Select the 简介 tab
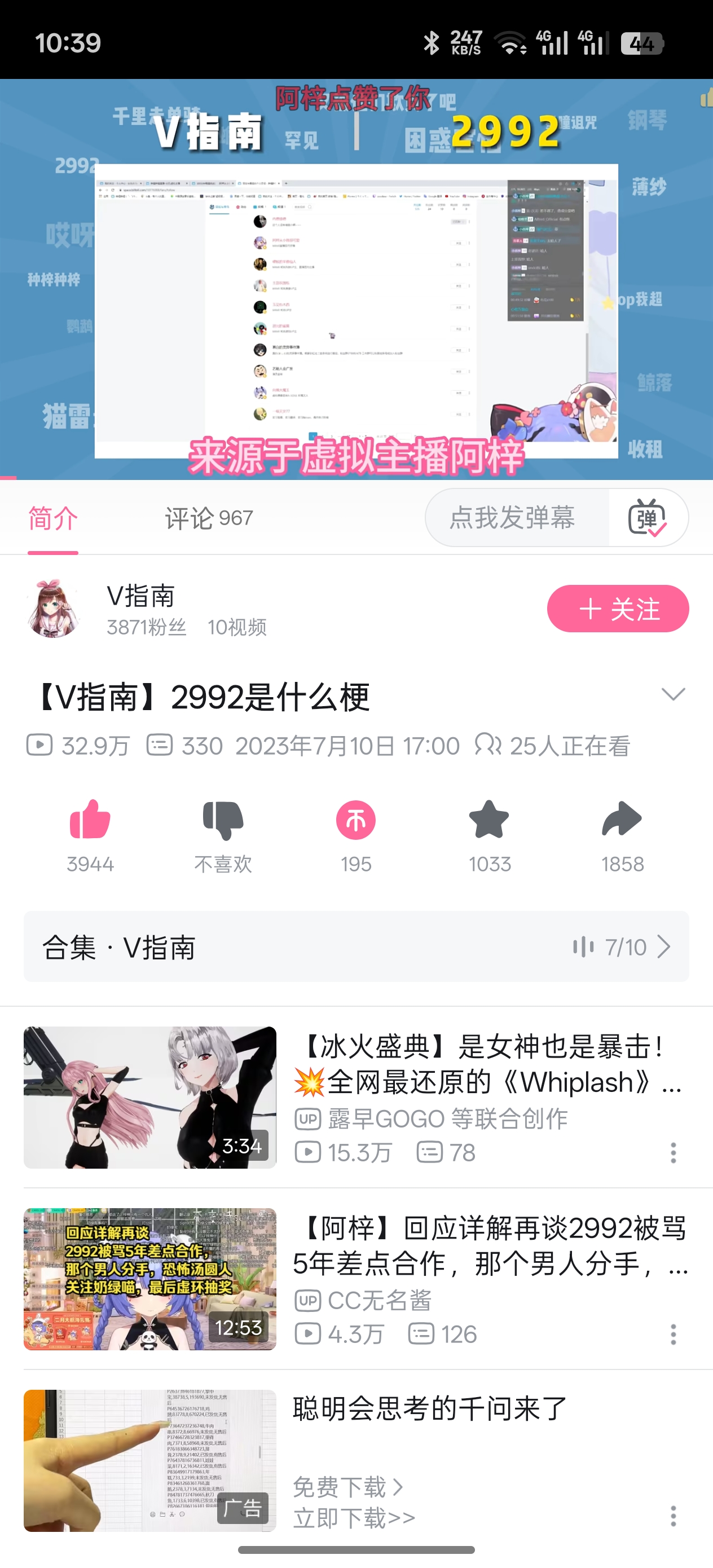Screen dimensions: 713x1568 [x=53, y=518]
